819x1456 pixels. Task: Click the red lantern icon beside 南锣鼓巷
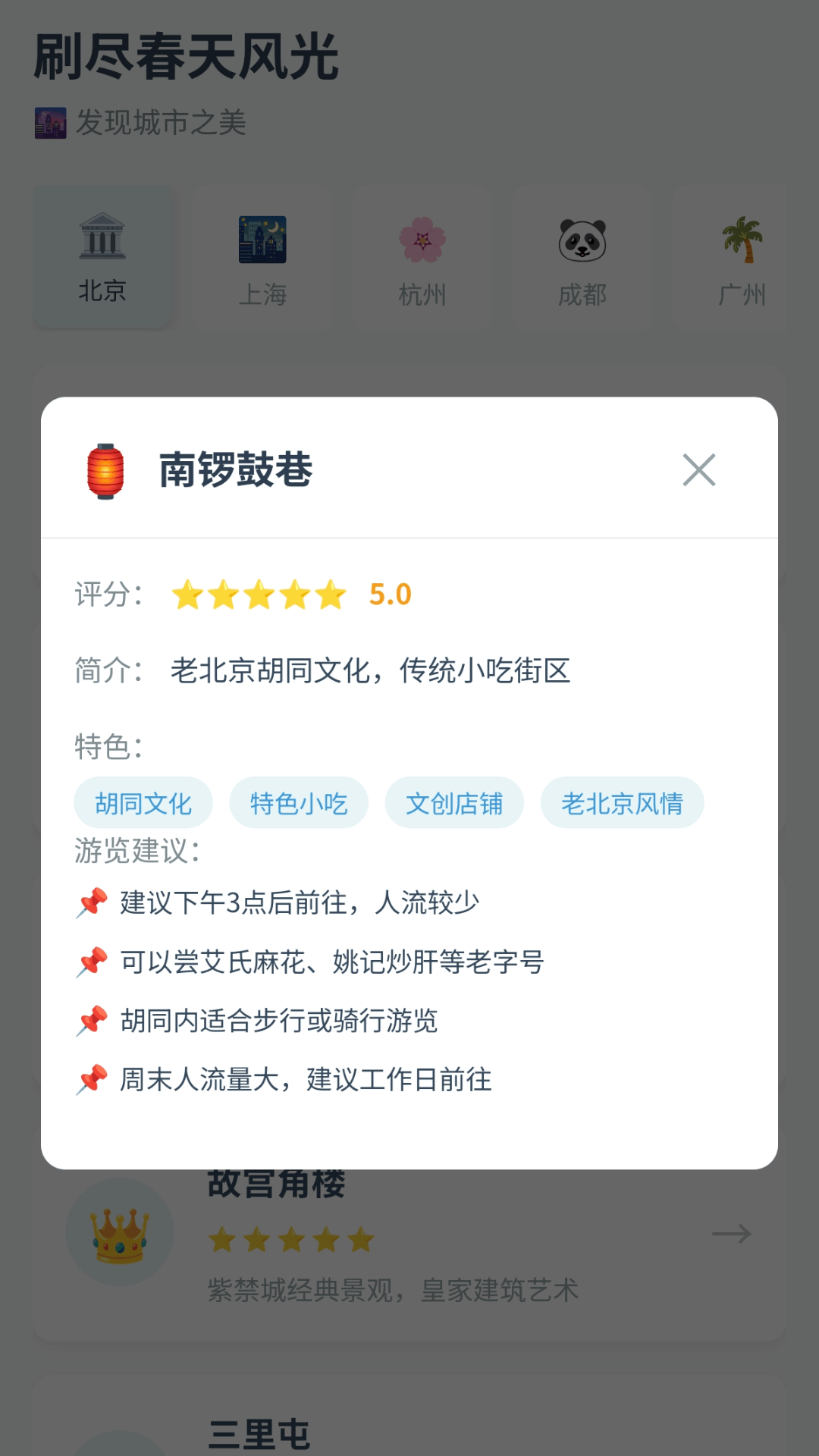[106, 471]
